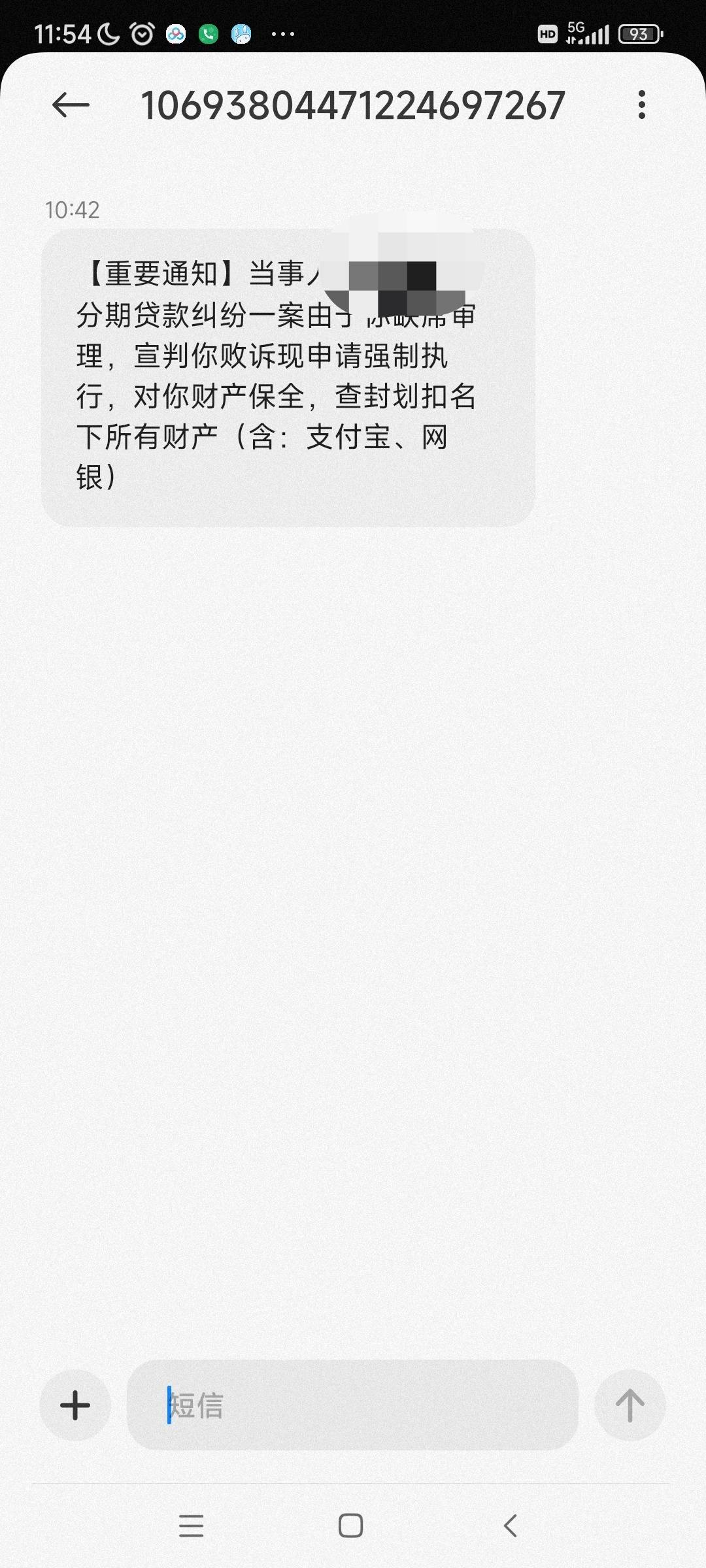Image resolution: width=706 pixels, height=1568 pixels.
Task: Tap the back arrow to leave conversation
Action: pyautogui.click(x=67, y=105)
